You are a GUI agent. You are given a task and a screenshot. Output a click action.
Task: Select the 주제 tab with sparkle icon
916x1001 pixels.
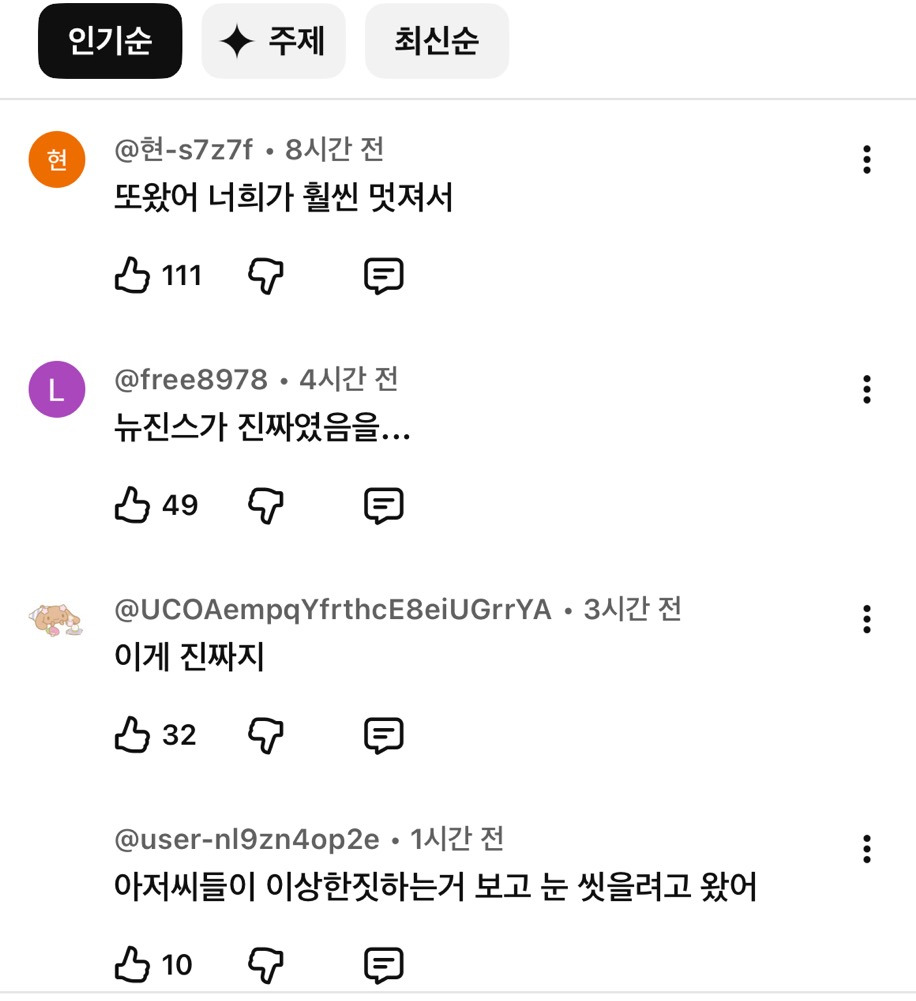click(x=273, y=41)
